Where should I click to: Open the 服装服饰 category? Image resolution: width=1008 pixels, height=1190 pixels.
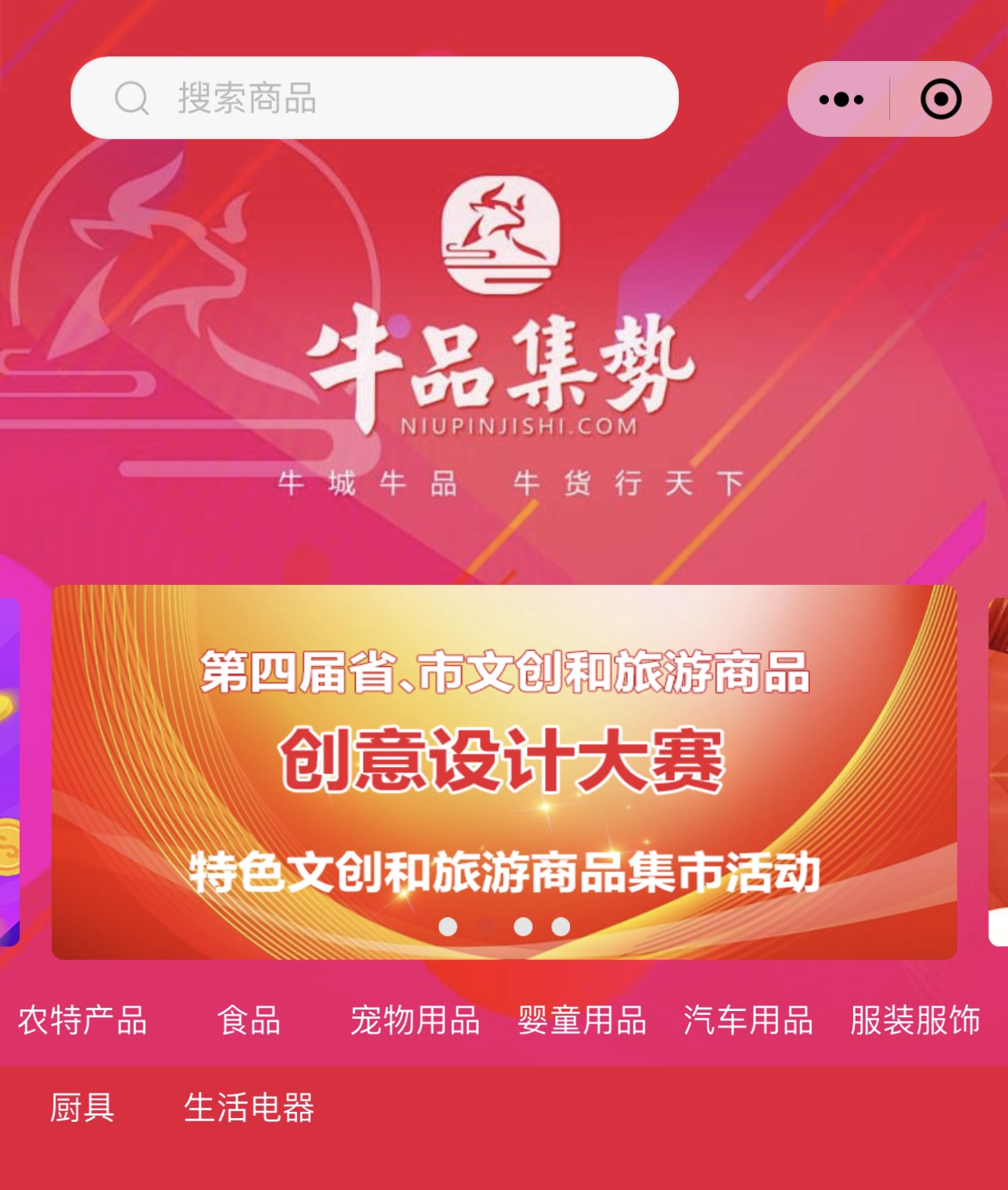(915, 1020)
